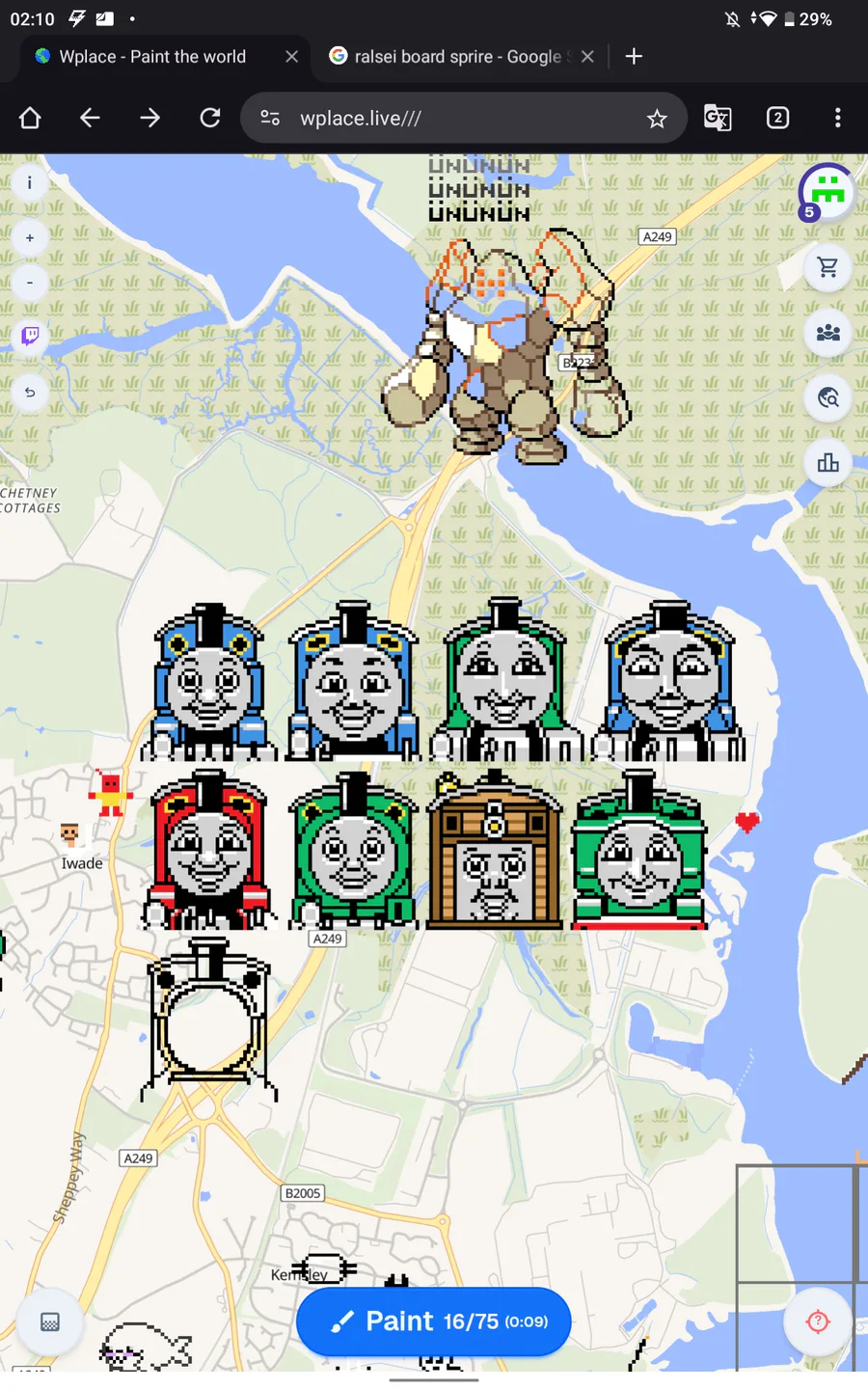The image size is (868, 1389).
Task: Zoom out of the map
Action: coord(30,283)
